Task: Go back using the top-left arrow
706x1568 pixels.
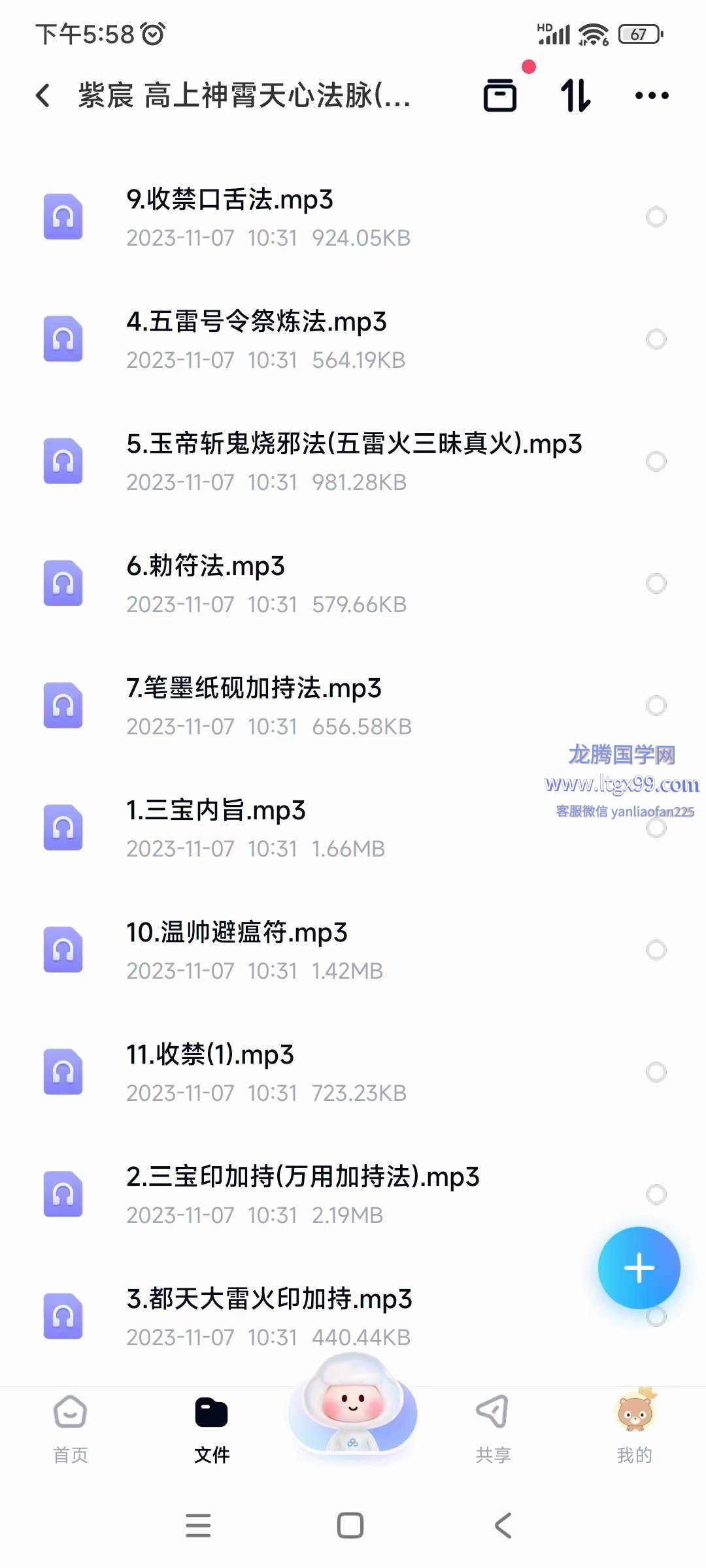Action: coord(43,95)
